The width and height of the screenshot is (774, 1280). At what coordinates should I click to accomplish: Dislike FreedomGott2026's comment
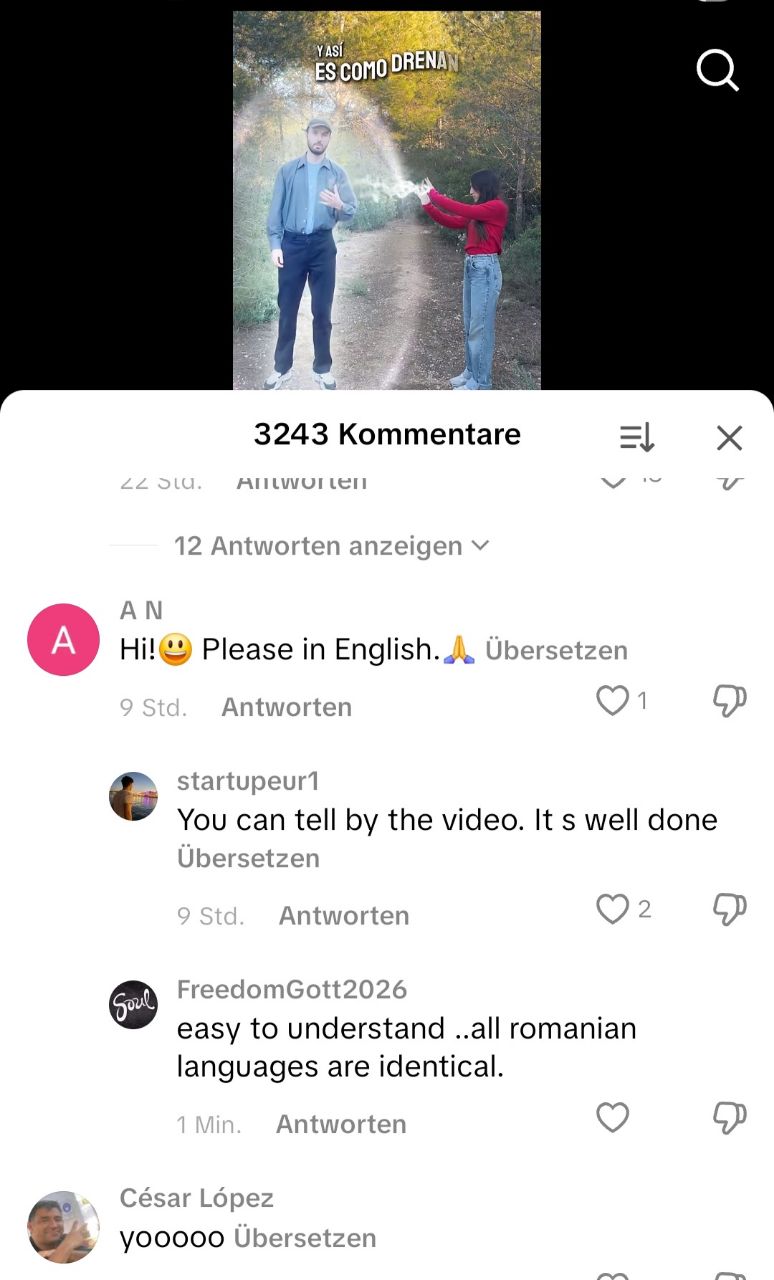(729, 1117)
